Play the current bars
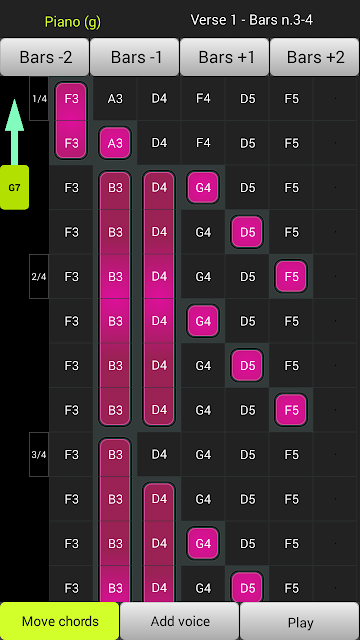 300,621
